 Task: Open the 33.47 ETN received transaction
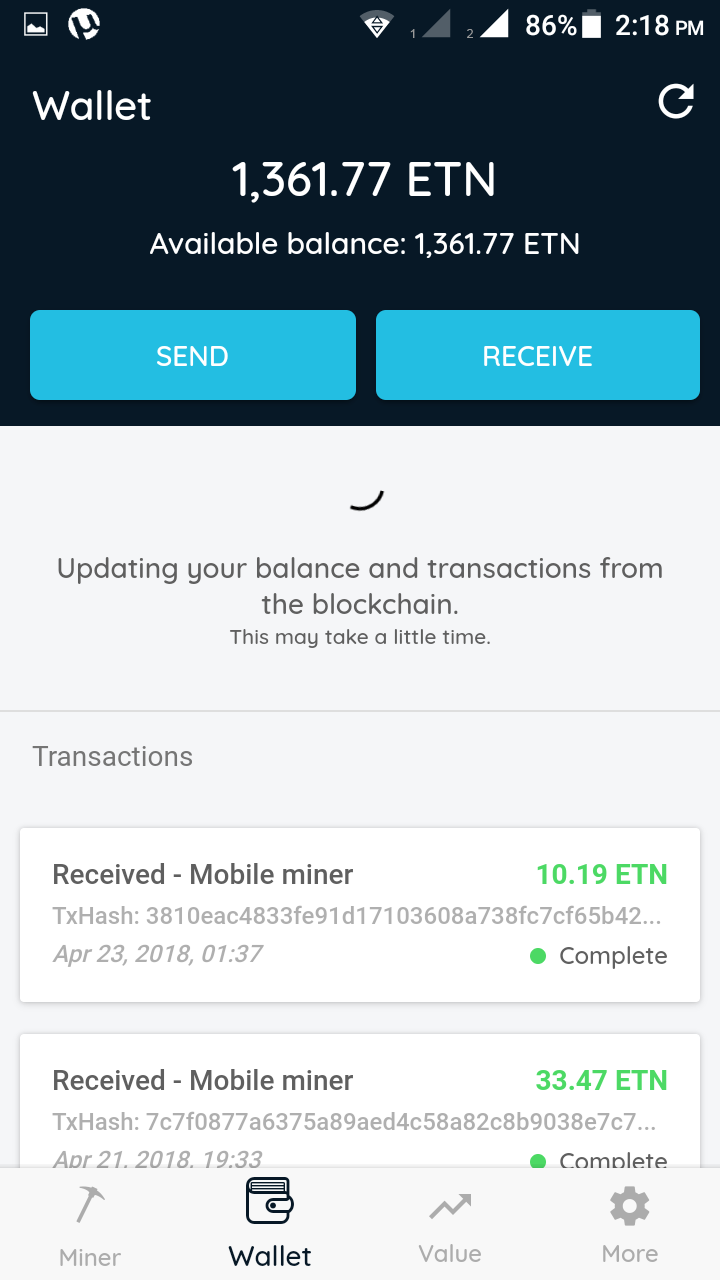point(360,1101)
